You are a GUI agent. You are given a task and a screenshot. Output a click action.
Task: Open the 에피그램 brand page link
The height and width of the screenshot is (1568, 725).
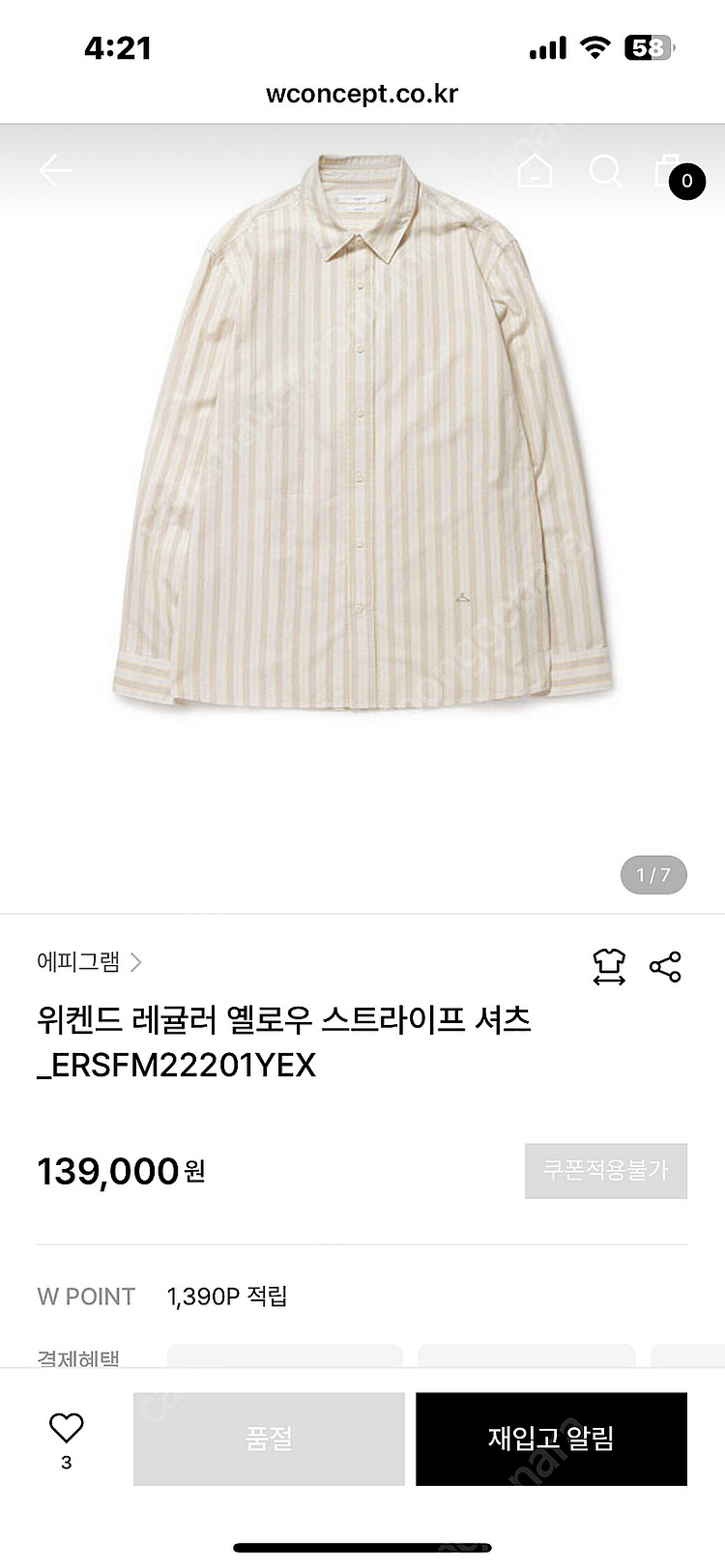(89, 962)
